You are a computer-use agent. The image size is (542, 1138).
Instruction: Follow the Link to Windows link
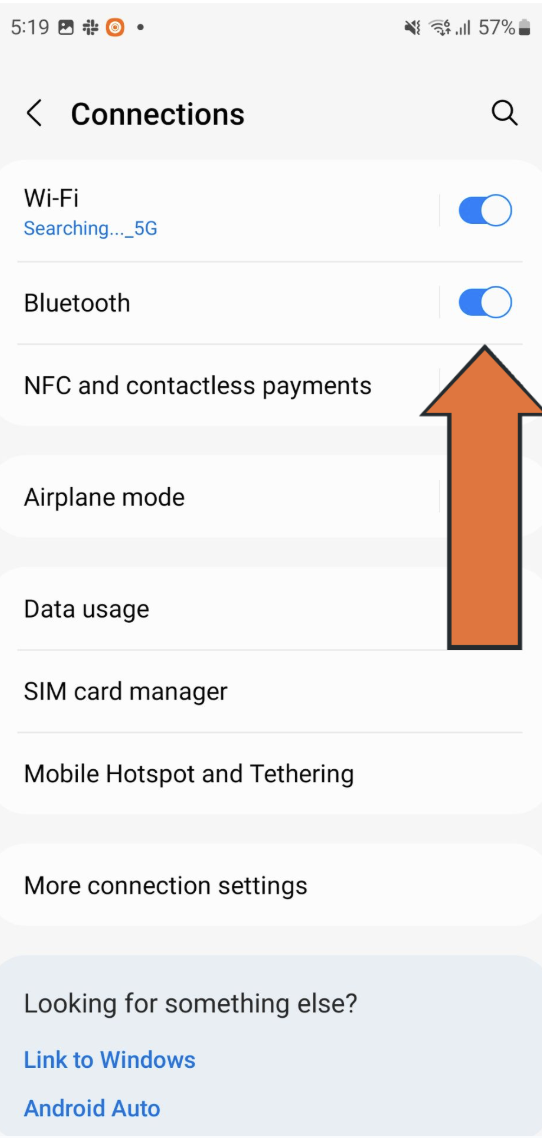110,1060
